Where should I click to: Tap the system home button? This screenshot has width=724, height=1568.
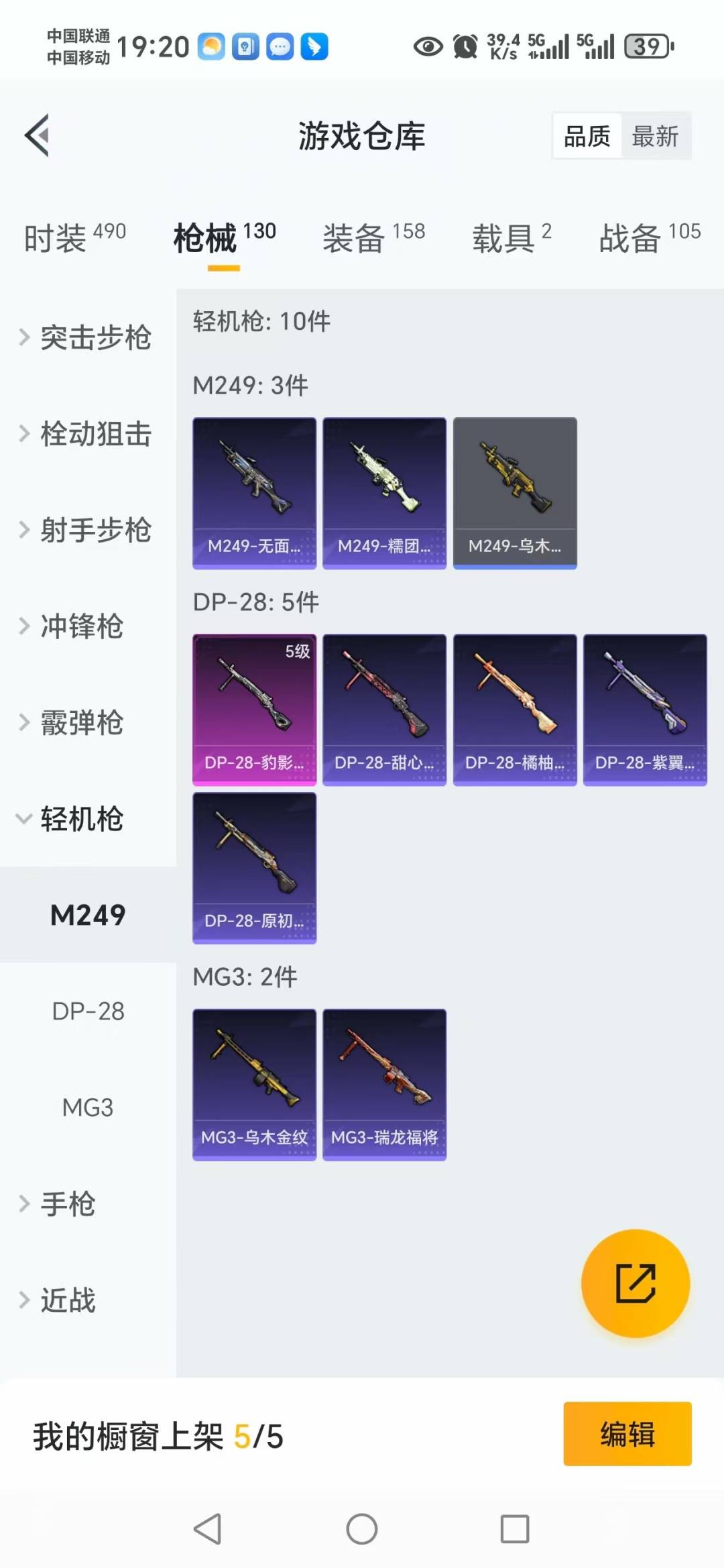coord(362,1529)
